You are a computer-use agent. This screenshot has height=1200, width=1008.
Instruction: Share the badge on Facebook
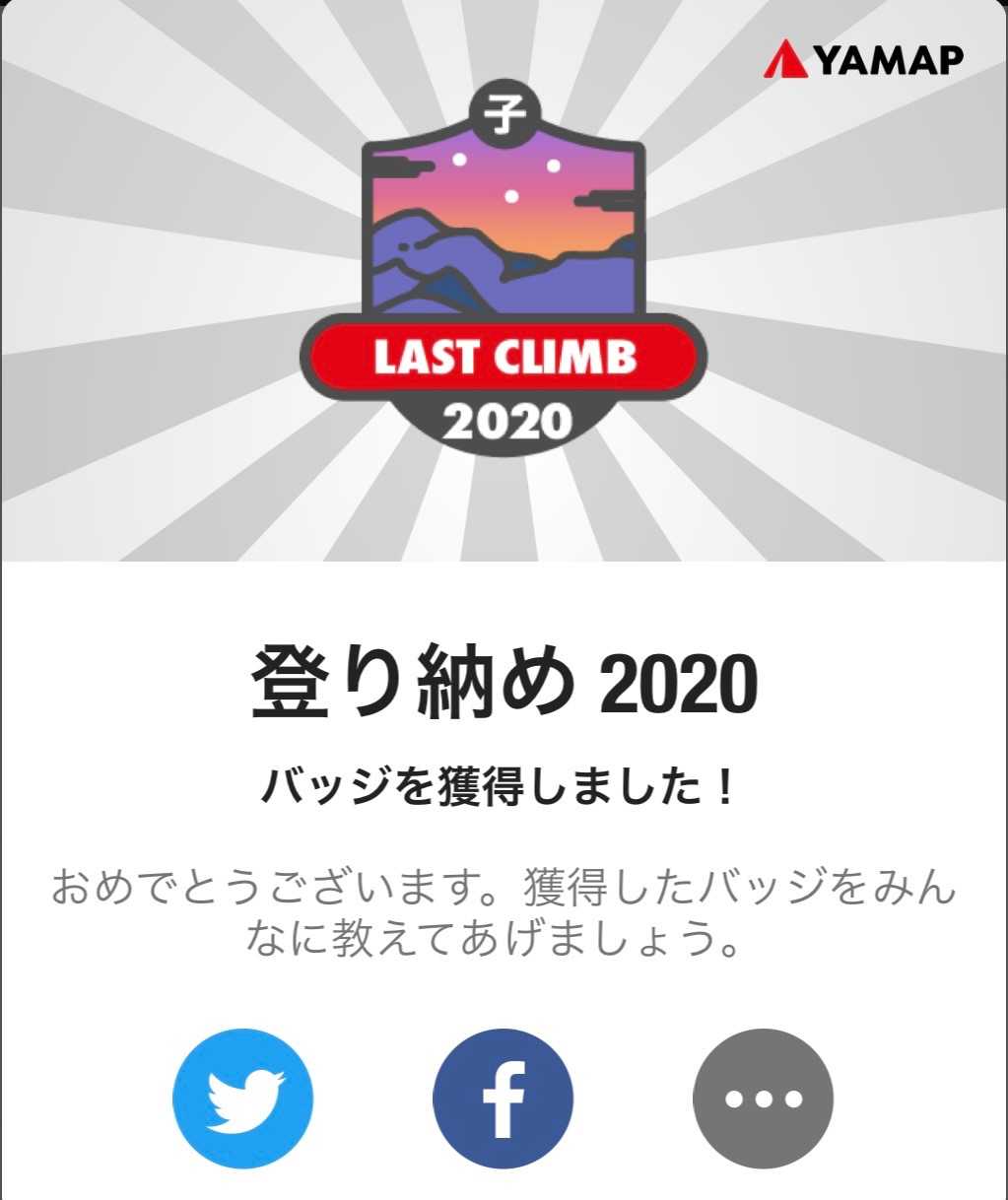503,1098
